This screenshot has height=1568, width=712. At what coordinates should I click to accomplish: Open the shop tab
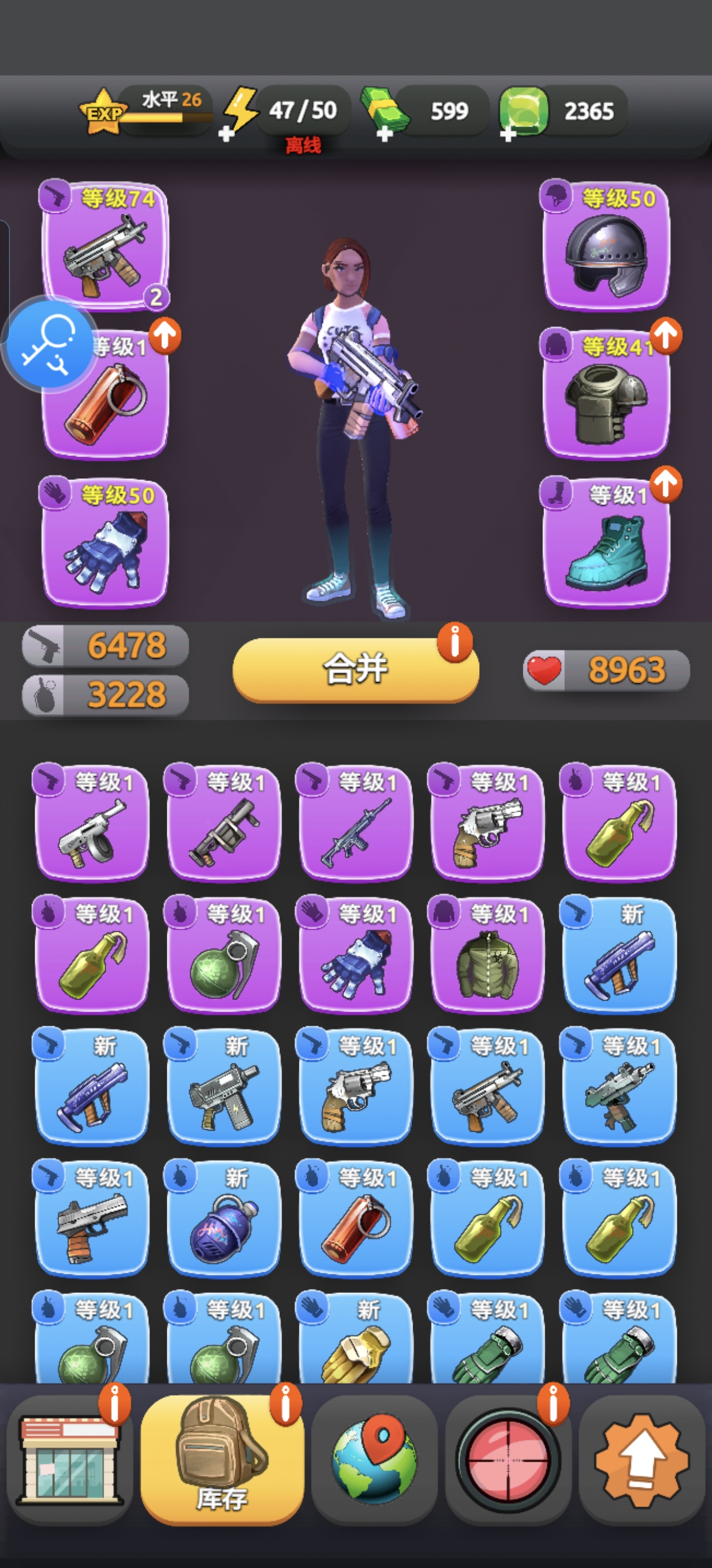point(69,1460)
